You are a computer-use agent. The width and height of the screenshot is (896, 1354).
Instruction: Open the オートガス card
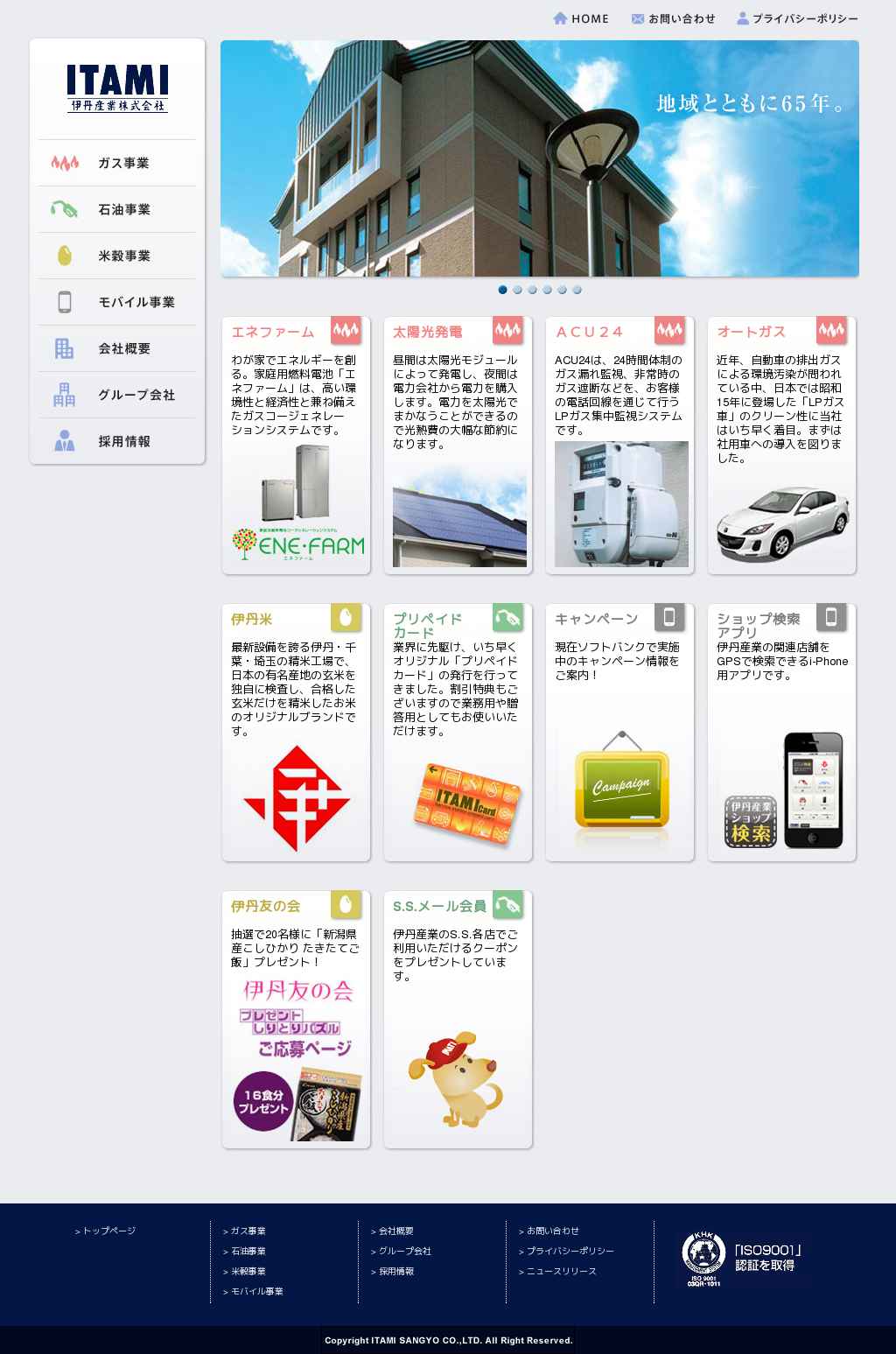(x=781, y=446)
